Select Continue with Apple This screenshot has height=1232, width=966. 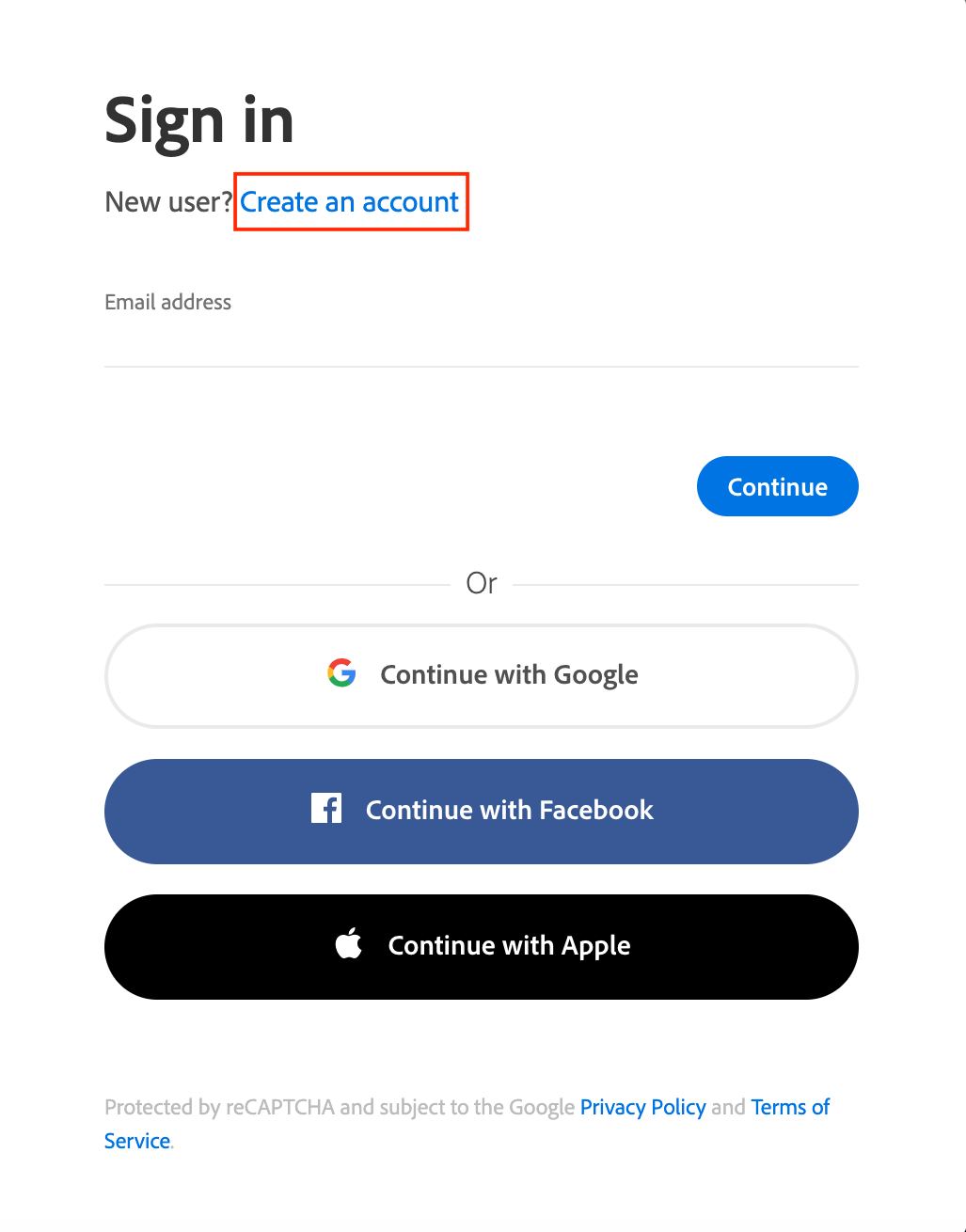click(x=481, y=946)
